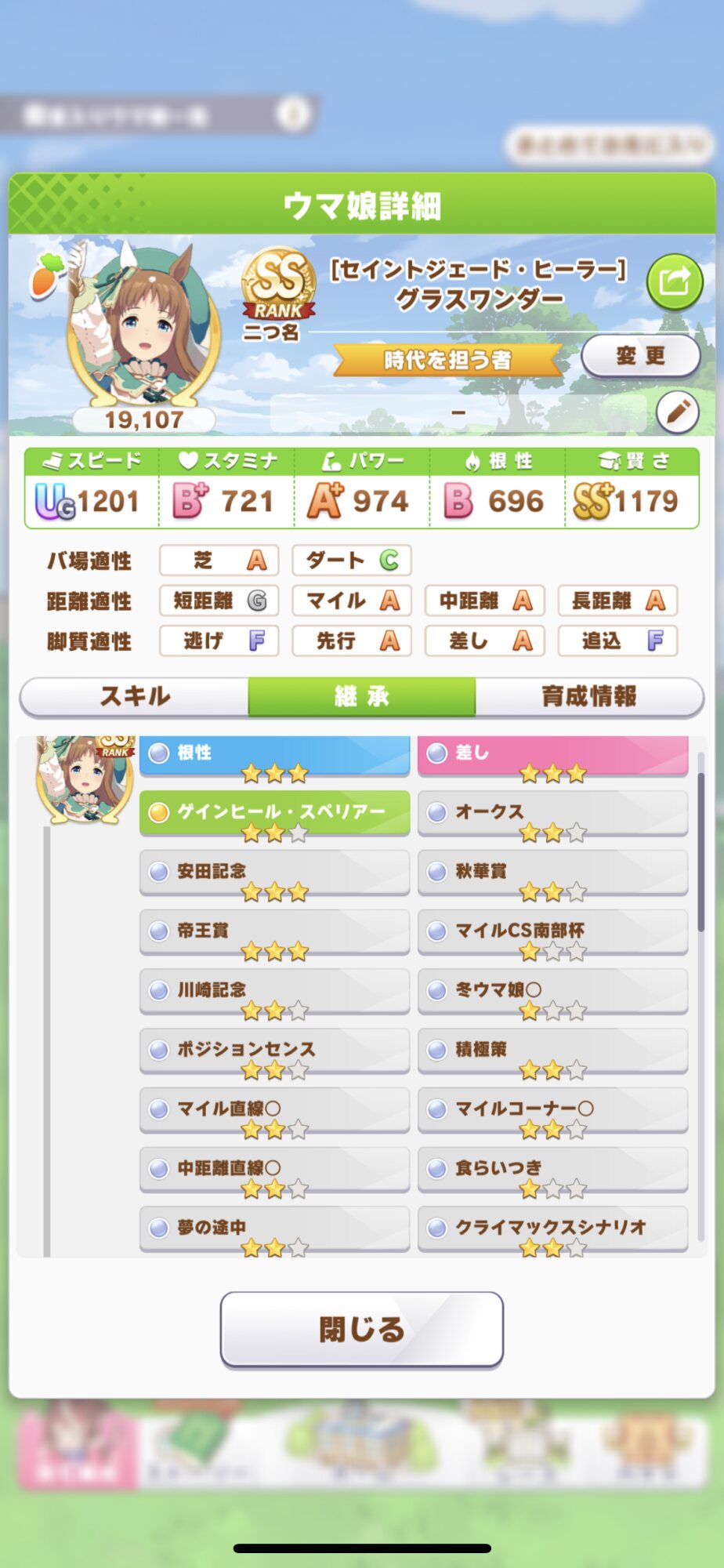
Task: Switch to the スキル tab
Action: coord(134,696)
